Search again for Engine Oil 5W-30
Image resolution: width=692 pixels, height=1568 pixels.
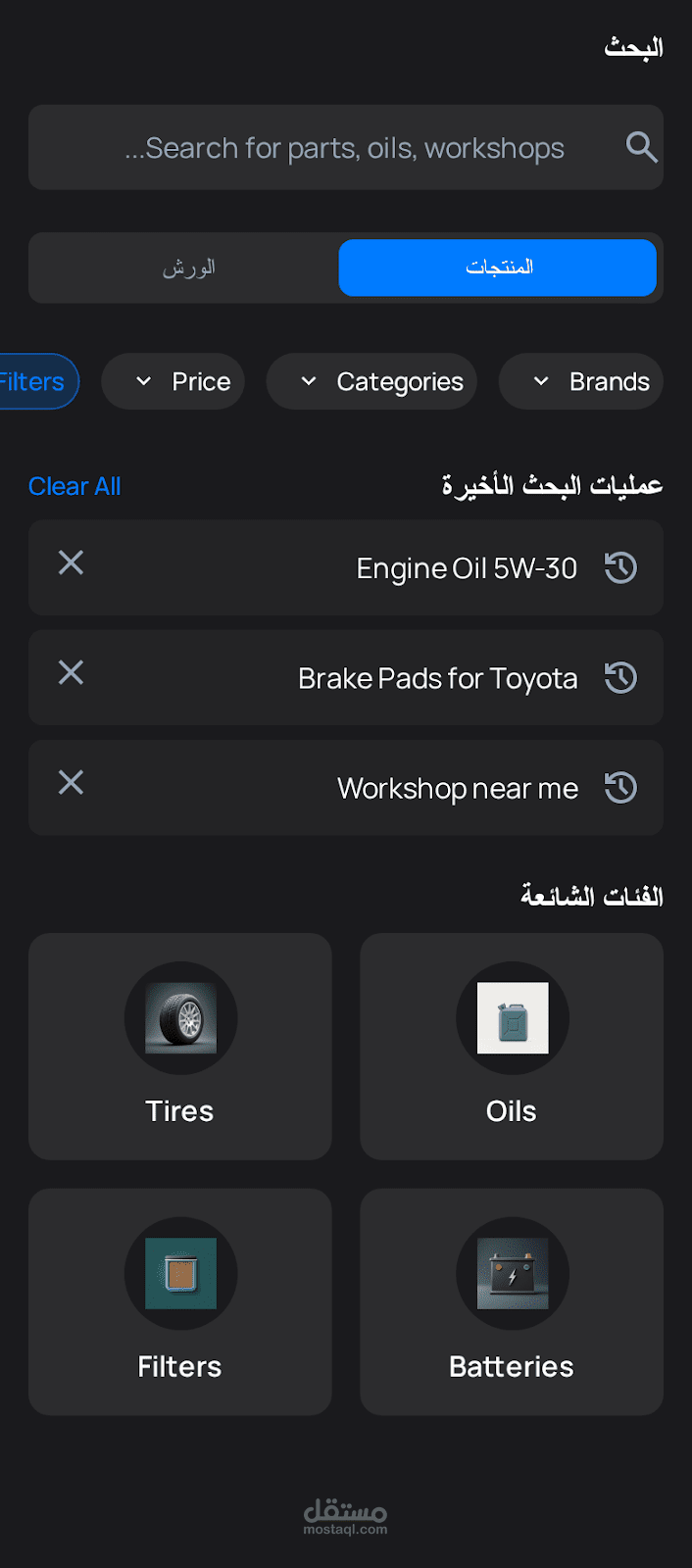pyautogui.click(x=467, y=568)
